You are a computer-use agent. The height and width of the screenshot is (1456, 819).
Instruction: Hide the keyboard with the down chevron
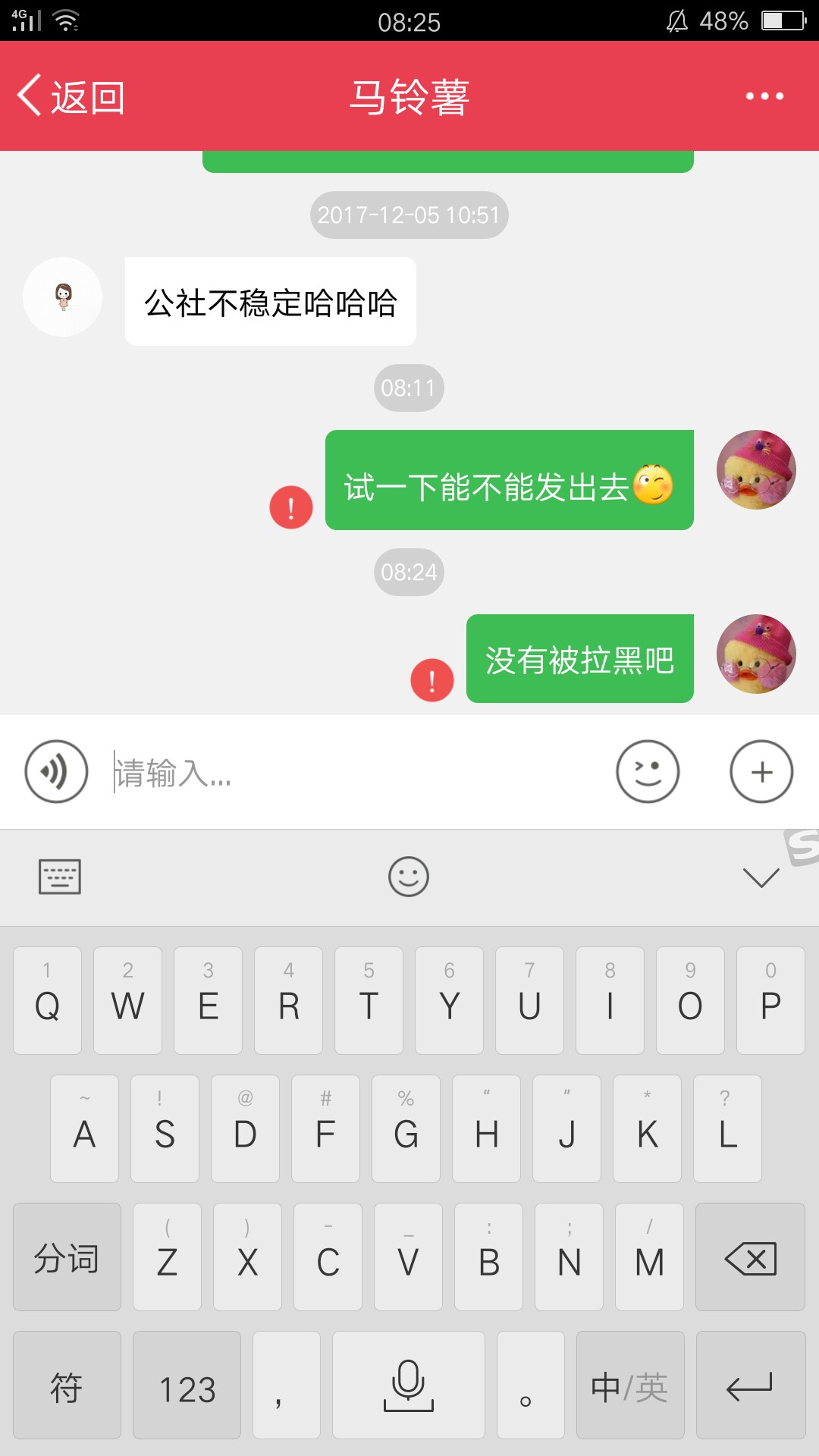pos(761,877)
